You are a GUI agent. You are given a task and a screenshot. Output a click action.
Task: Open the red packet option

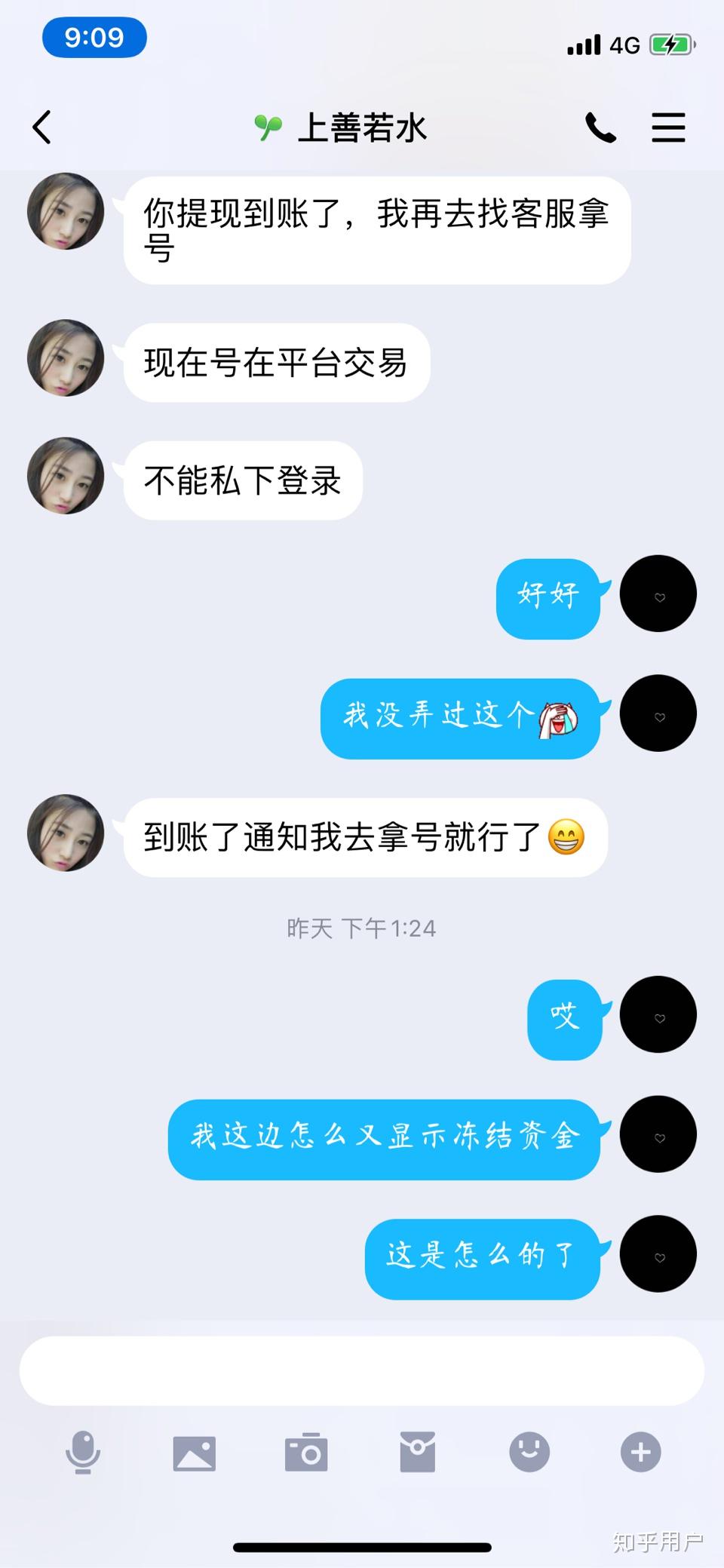click(x=417, y=1452)
